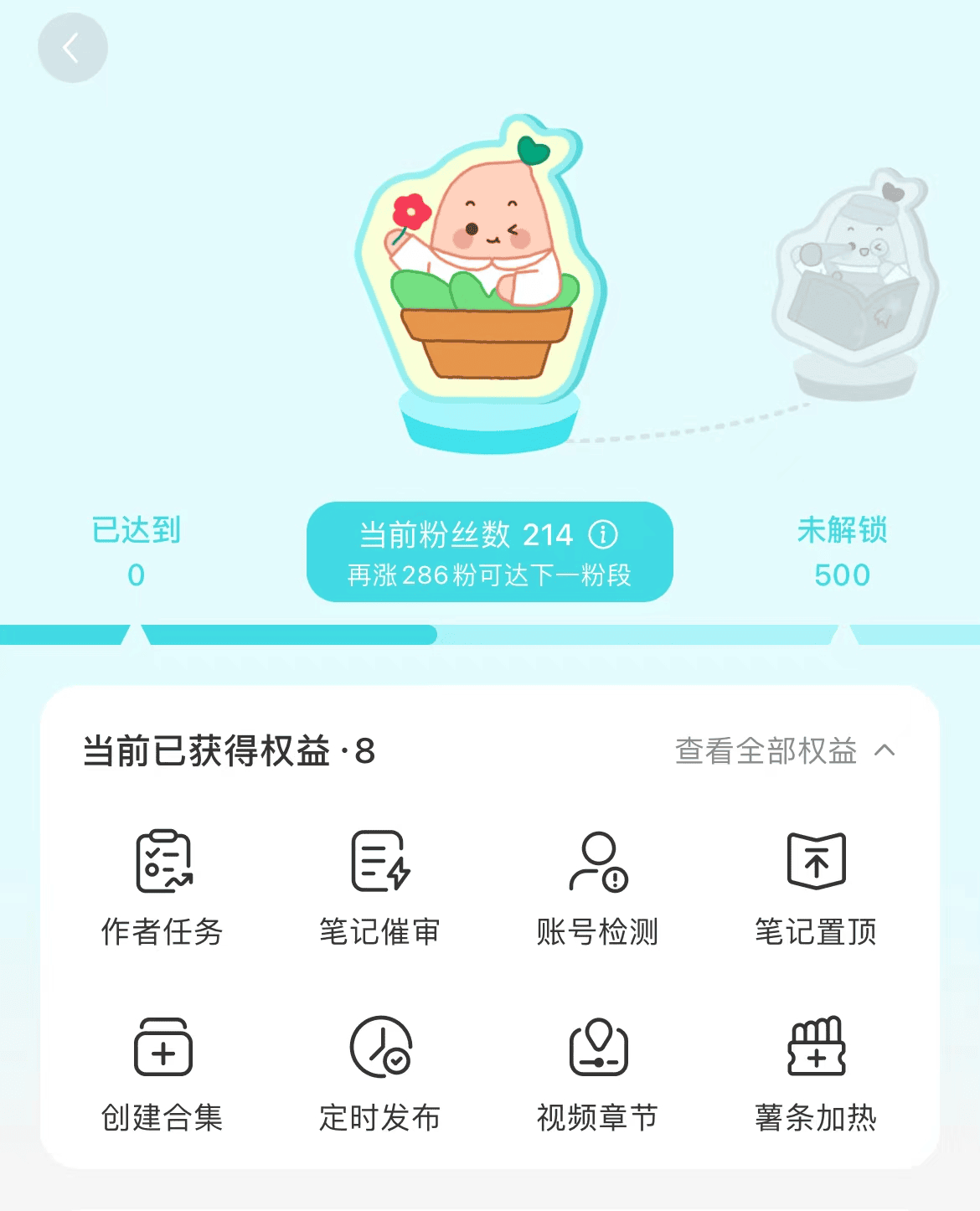The width and height of the screenshot is (980, 1211).
Task: Open 薯条加热 benefit
Action: (816, 1074)
